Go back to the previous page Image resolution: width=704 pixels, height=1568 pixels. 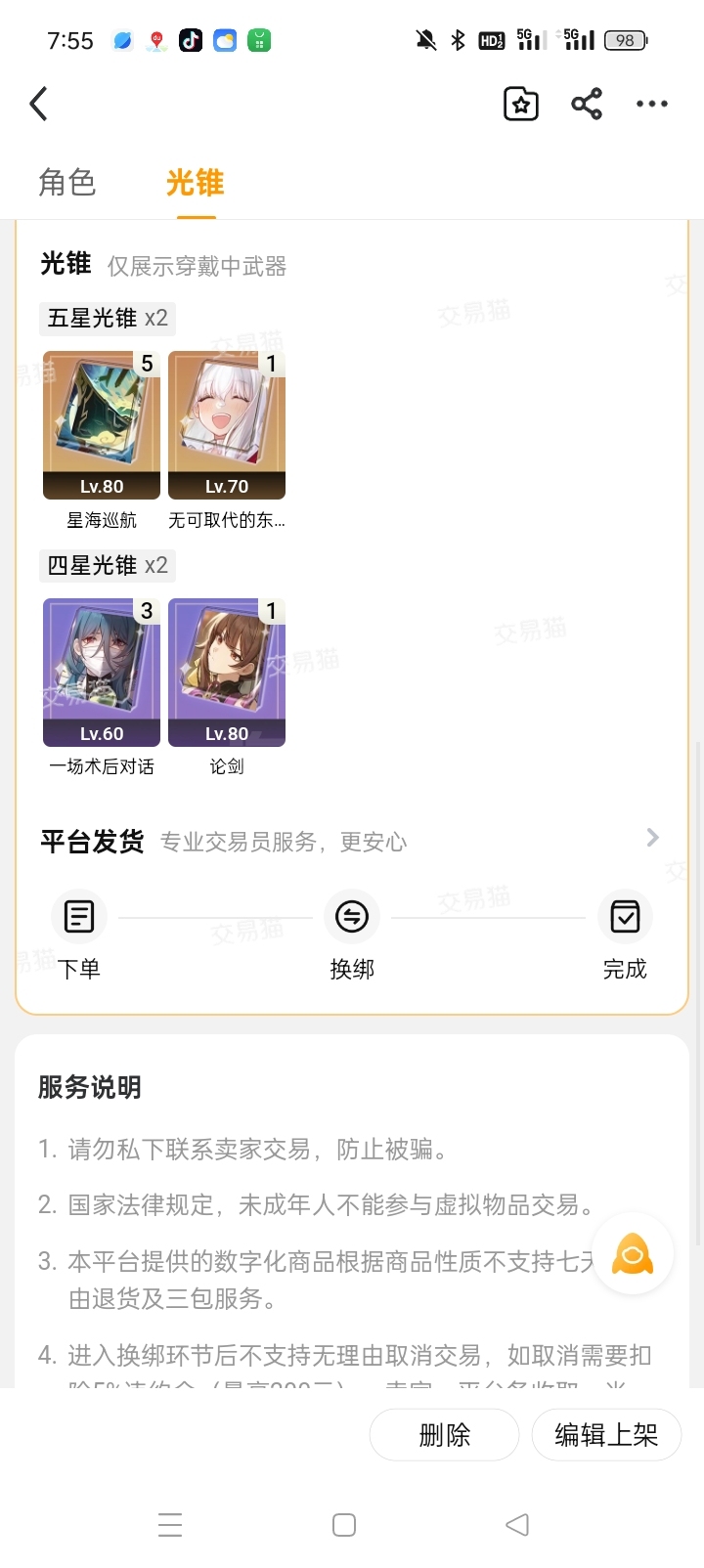39,104
